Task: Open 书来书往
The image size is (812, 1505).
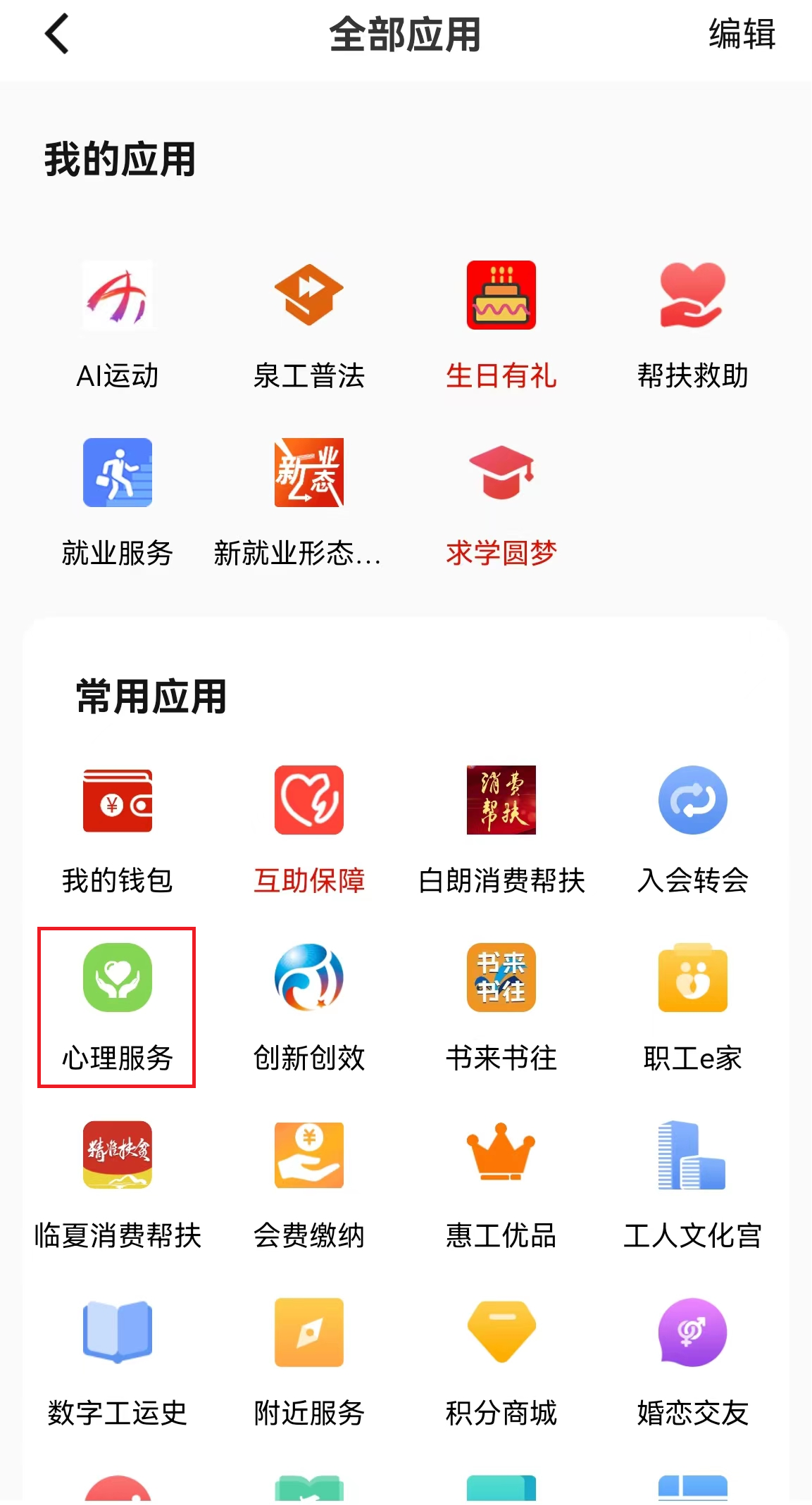Action: click(x=501, y=978)
